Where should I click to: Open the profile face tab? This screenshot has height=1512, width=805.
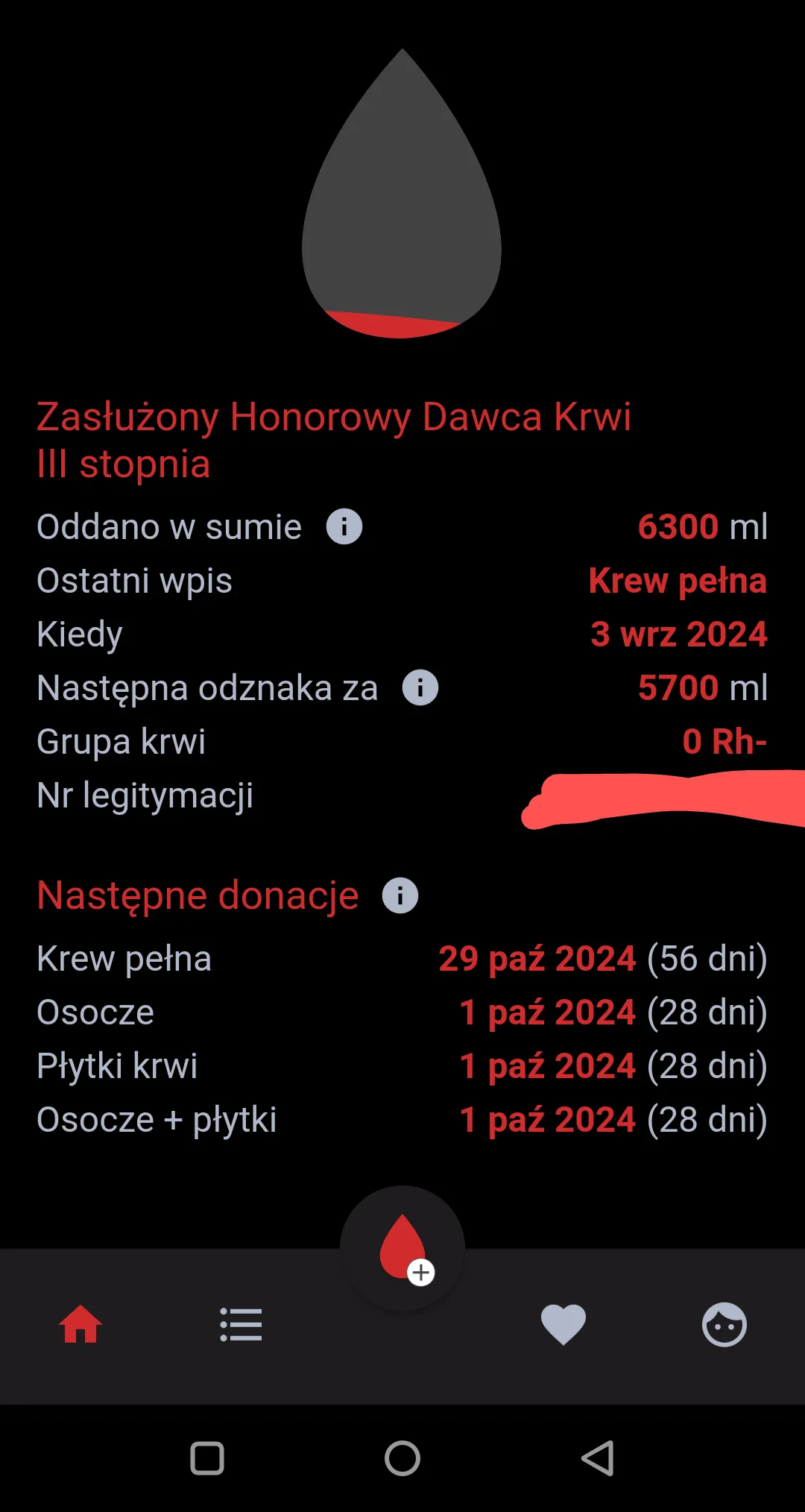point(724,1325)
